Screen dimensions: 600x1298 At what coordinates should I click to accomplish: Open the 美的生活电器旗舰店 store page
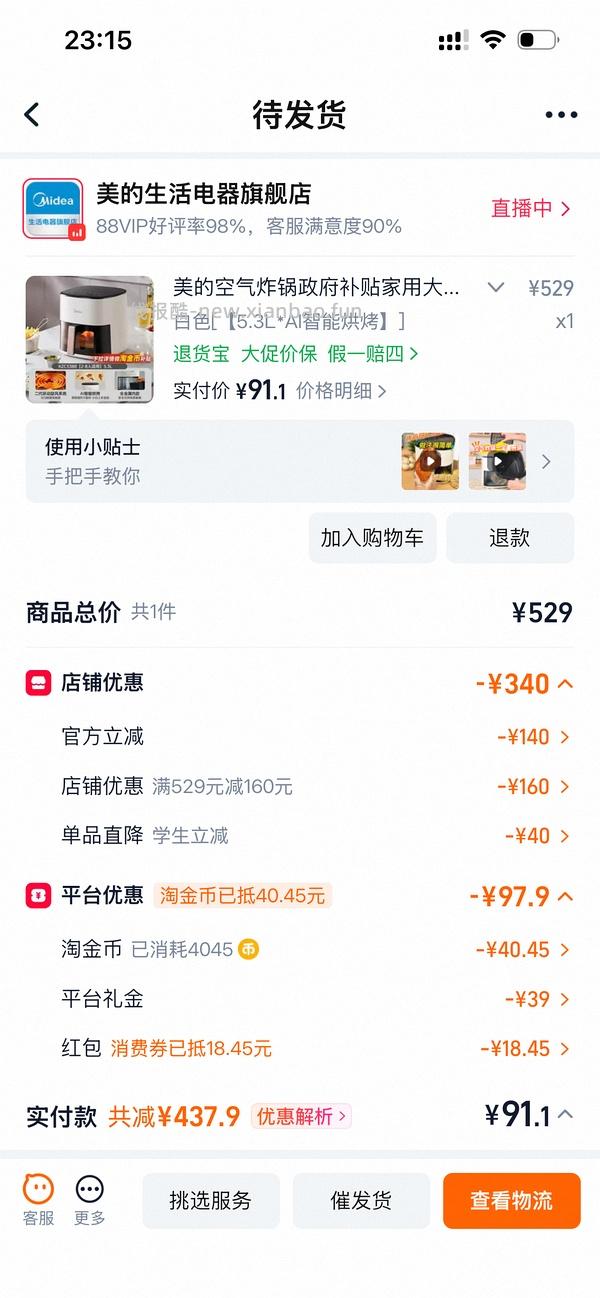coord(203,193)
